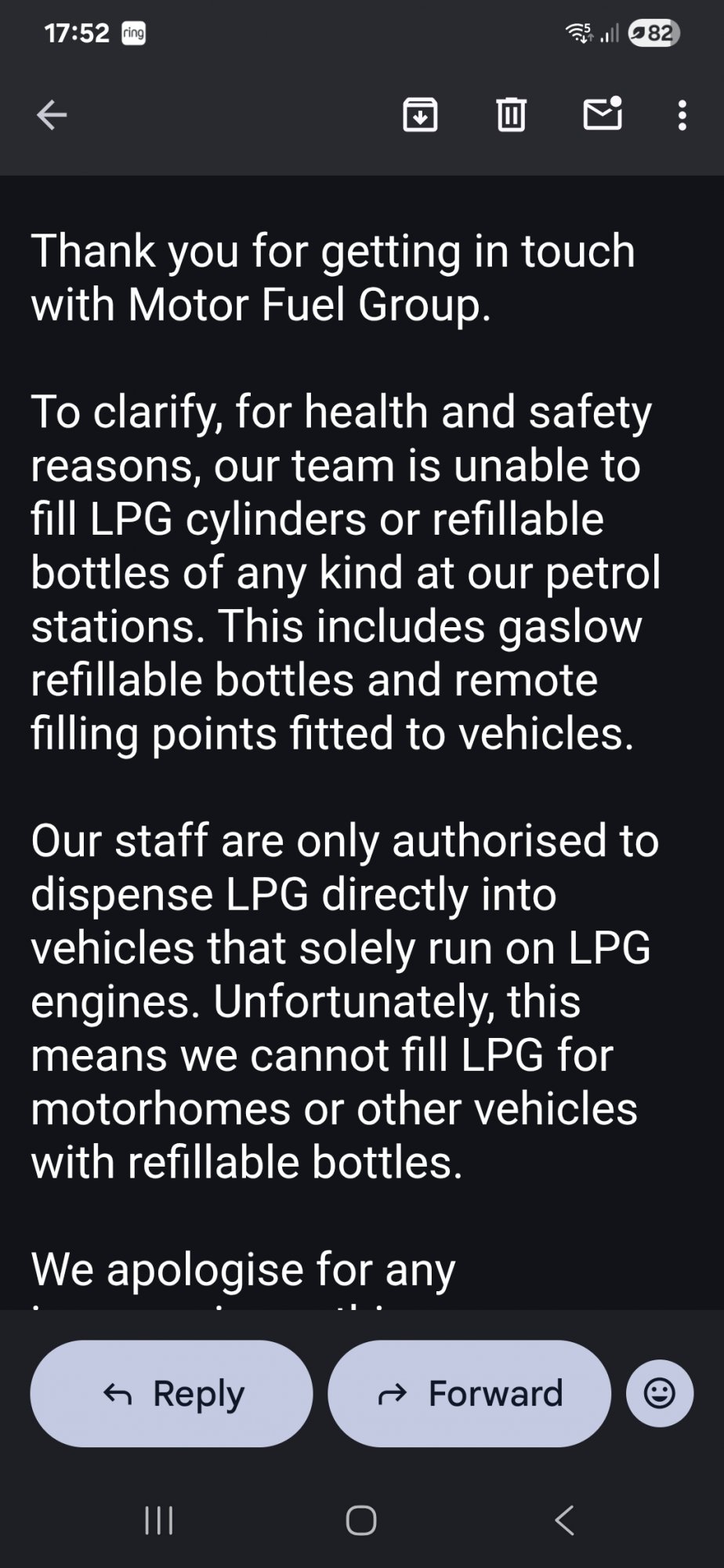This screenshot has height=1568, width=724.
Task: Open recent apps from navigation bar
Action: (159, 1520)
